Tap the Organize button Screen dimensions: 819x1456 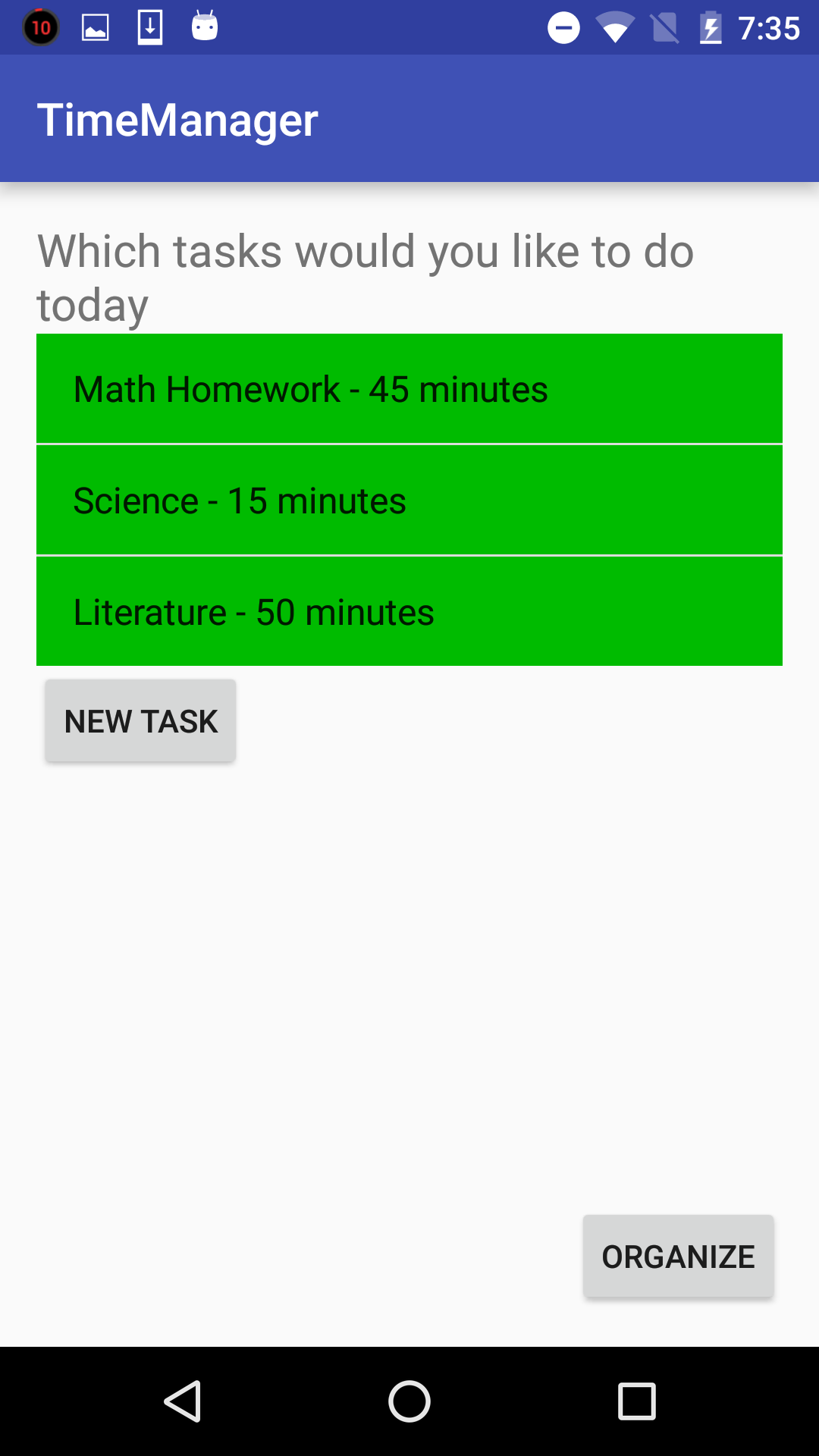(678, 1257)
